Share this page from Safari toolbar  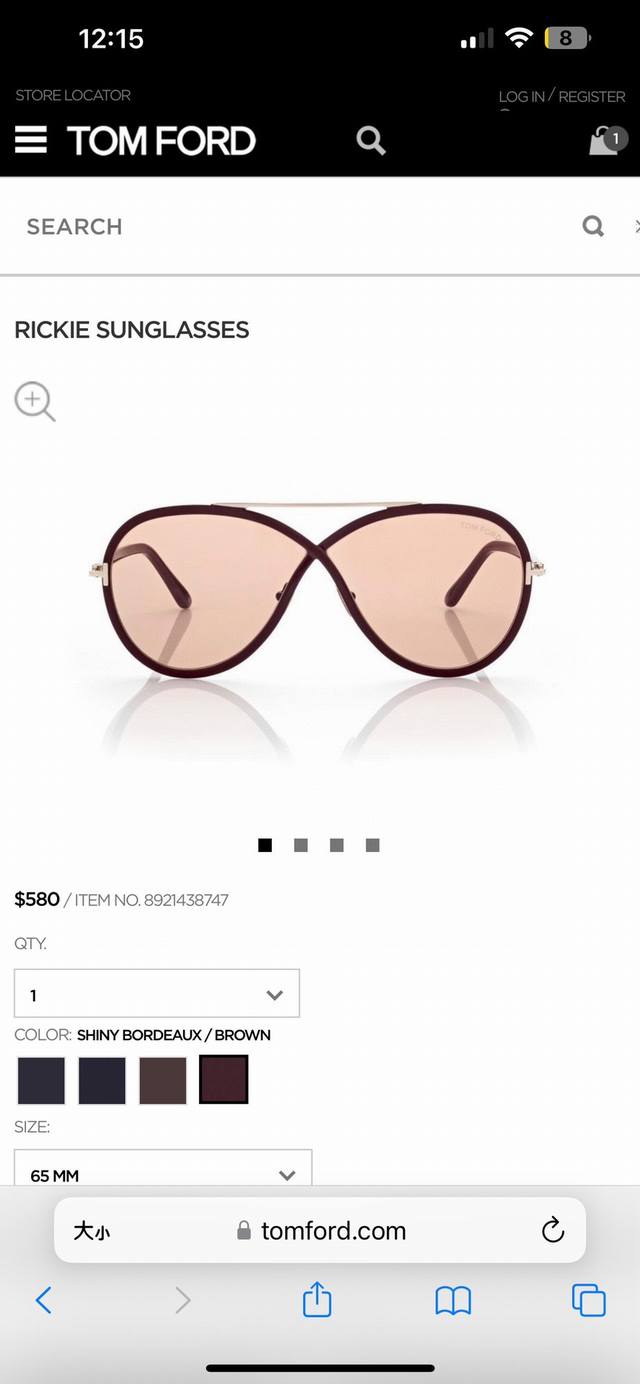coord(317,1300)
